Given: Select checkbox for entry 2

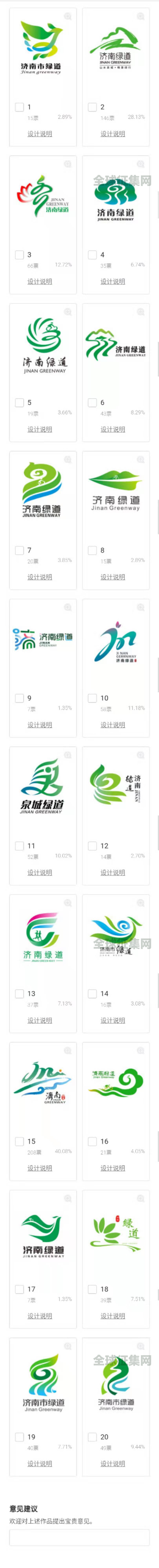Looking at the screenshot, I should (92, 107).
